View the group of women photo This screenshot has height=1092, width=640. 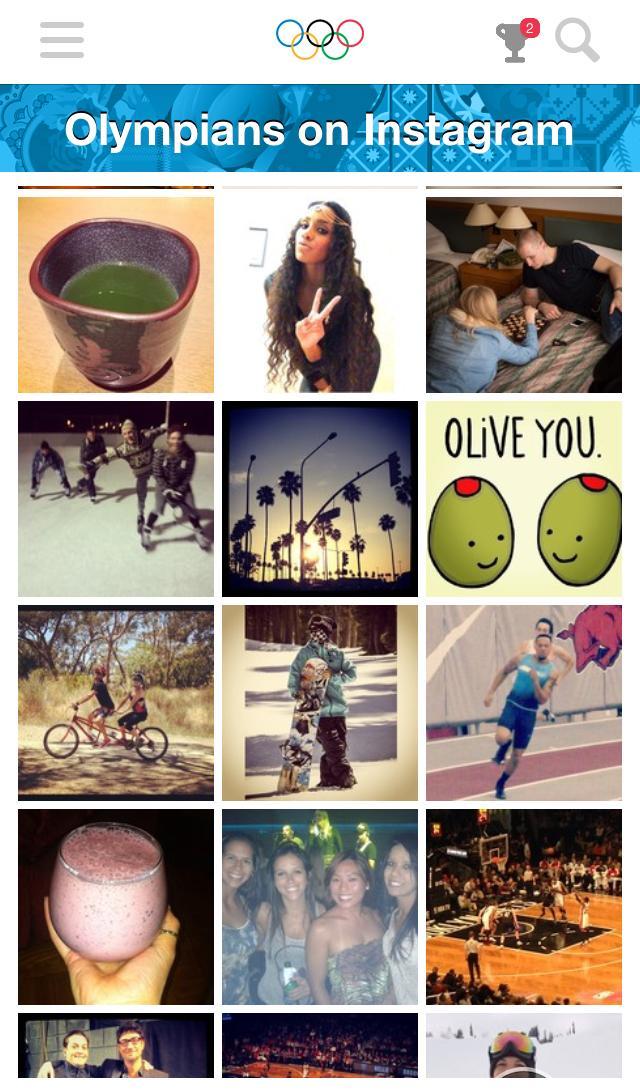(x=320, y=906)
